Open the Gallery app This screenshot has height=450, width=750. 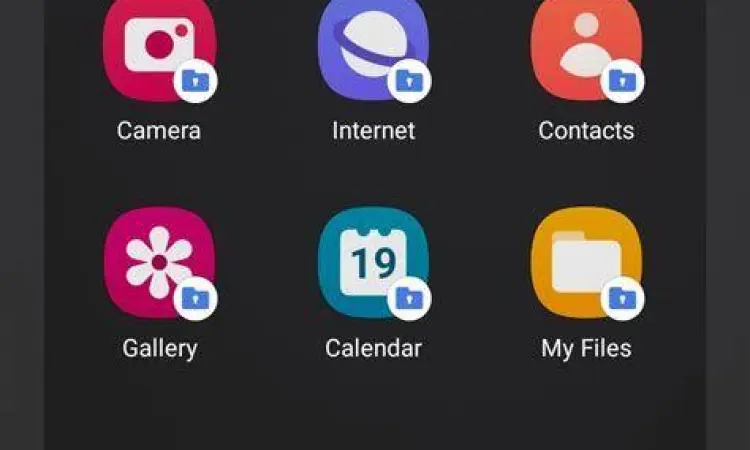point(159,262)
